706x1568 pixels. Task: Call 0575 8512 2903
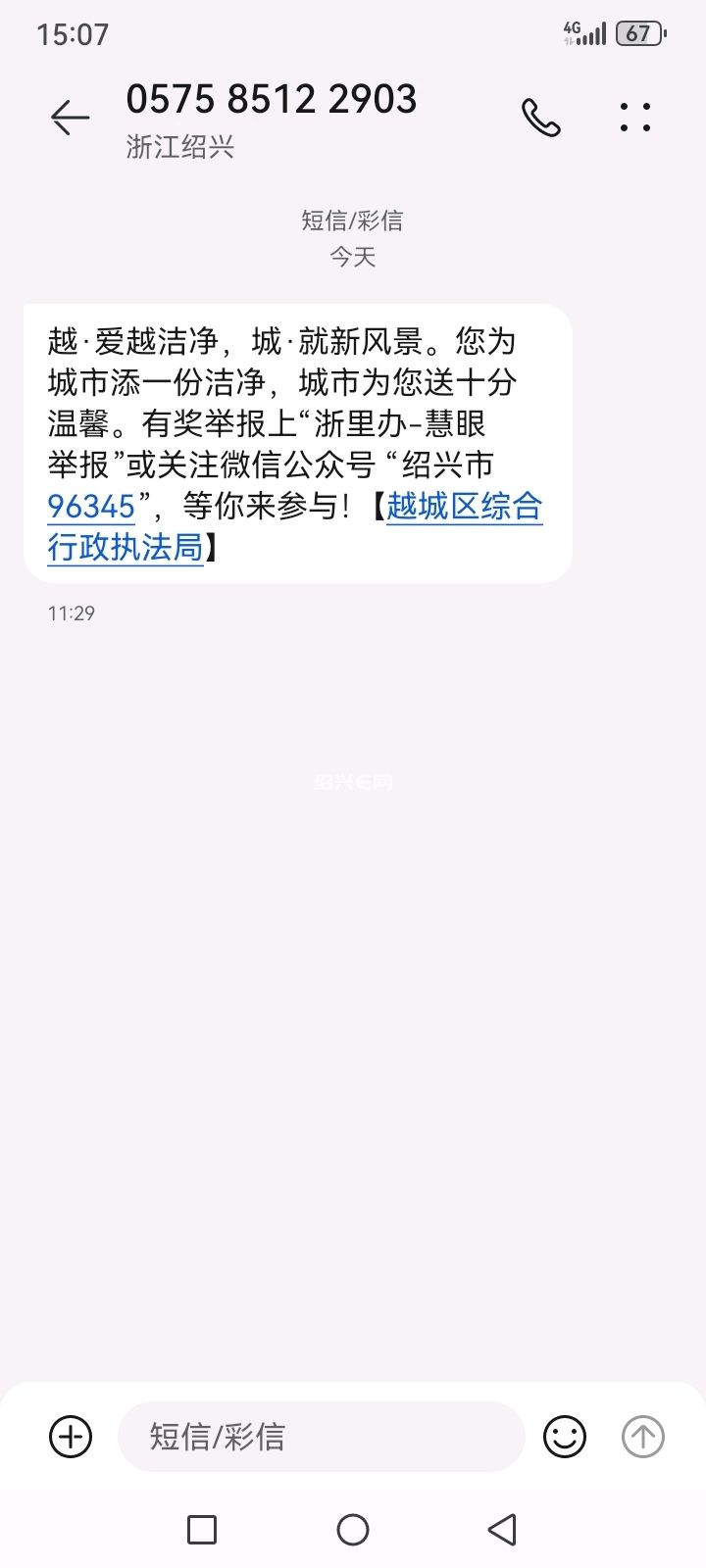540,118
